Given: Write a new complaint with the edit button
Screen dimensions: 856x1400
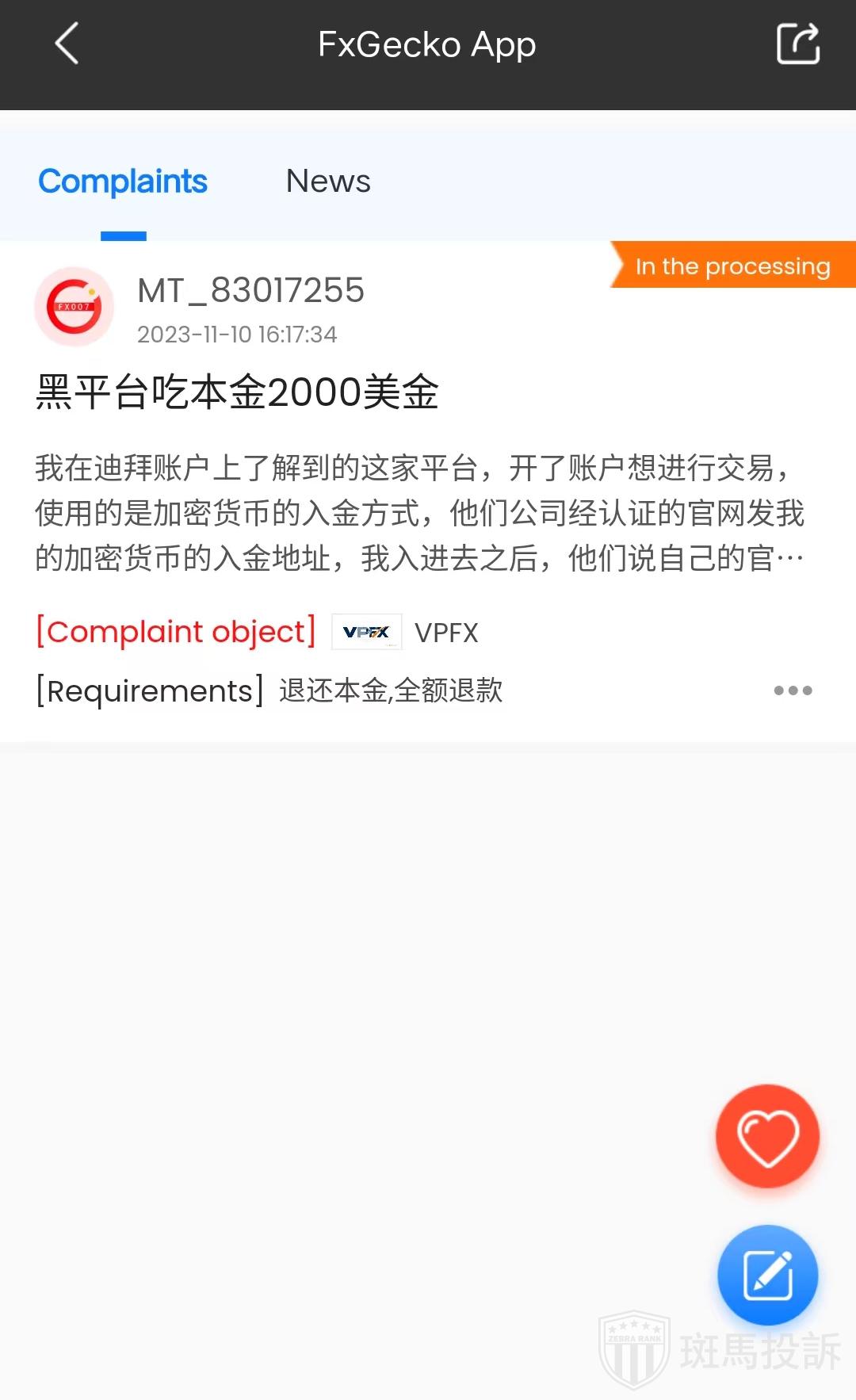Looking at the screenshot, I should (x=767, y=1275).
